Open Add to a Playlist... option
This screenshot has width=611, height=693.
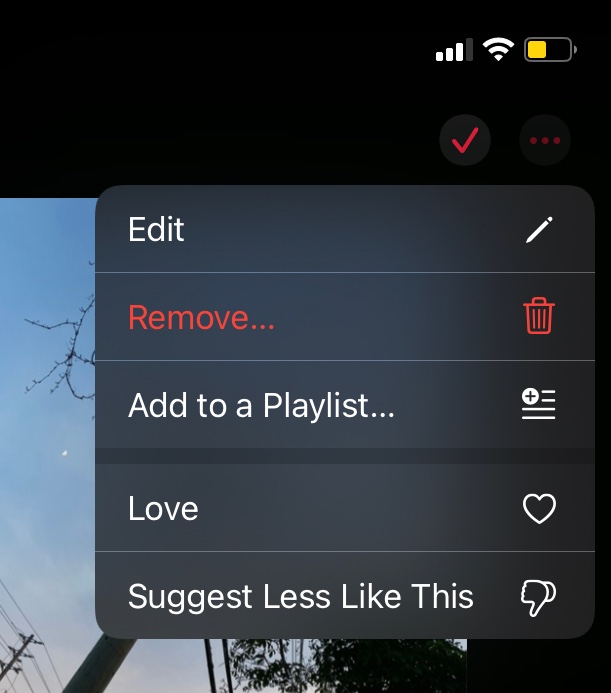click(x=340, y=406)
